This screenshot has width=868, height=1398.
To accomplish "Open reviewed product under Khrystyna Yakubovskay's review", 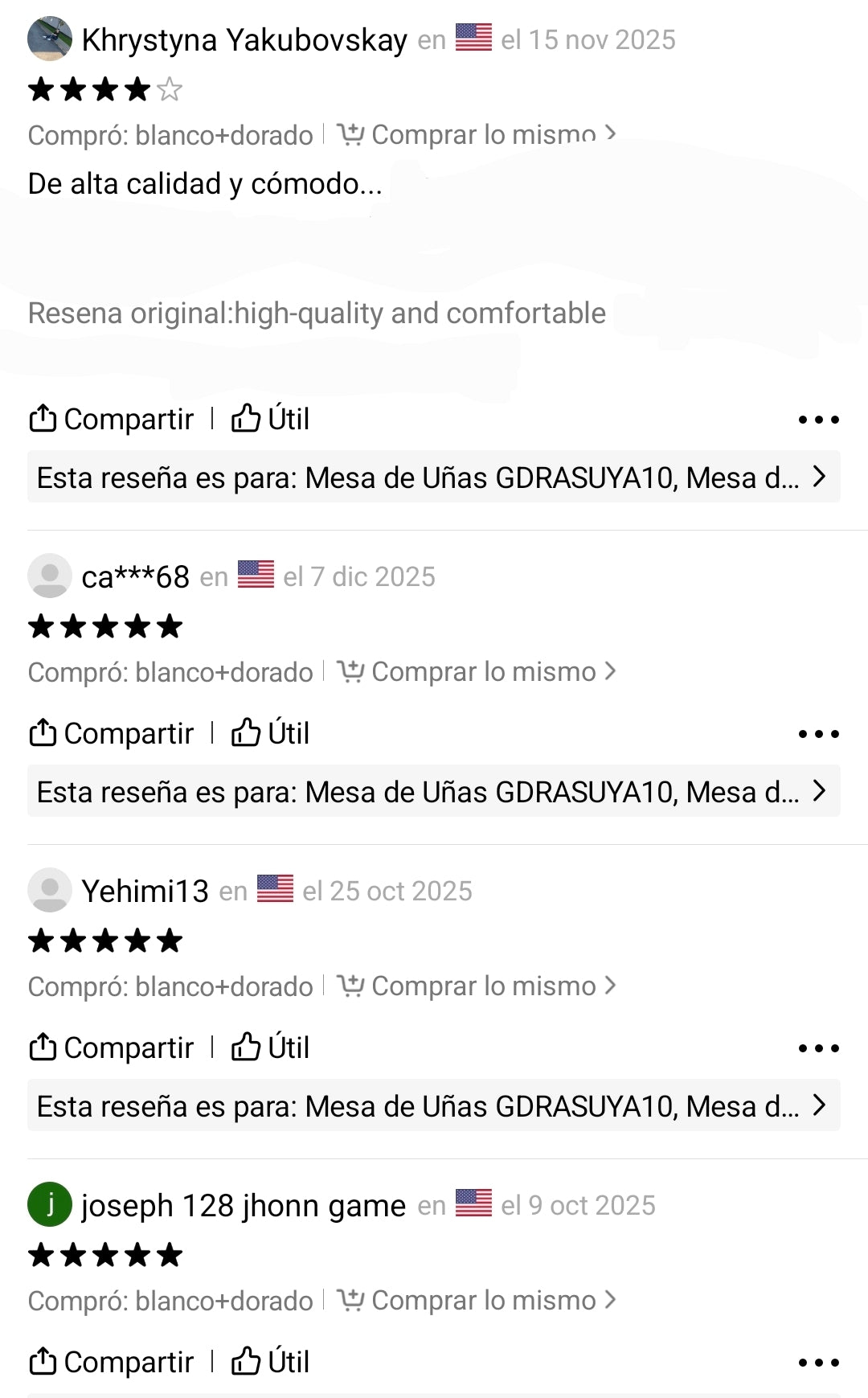I will pos(433,478).
